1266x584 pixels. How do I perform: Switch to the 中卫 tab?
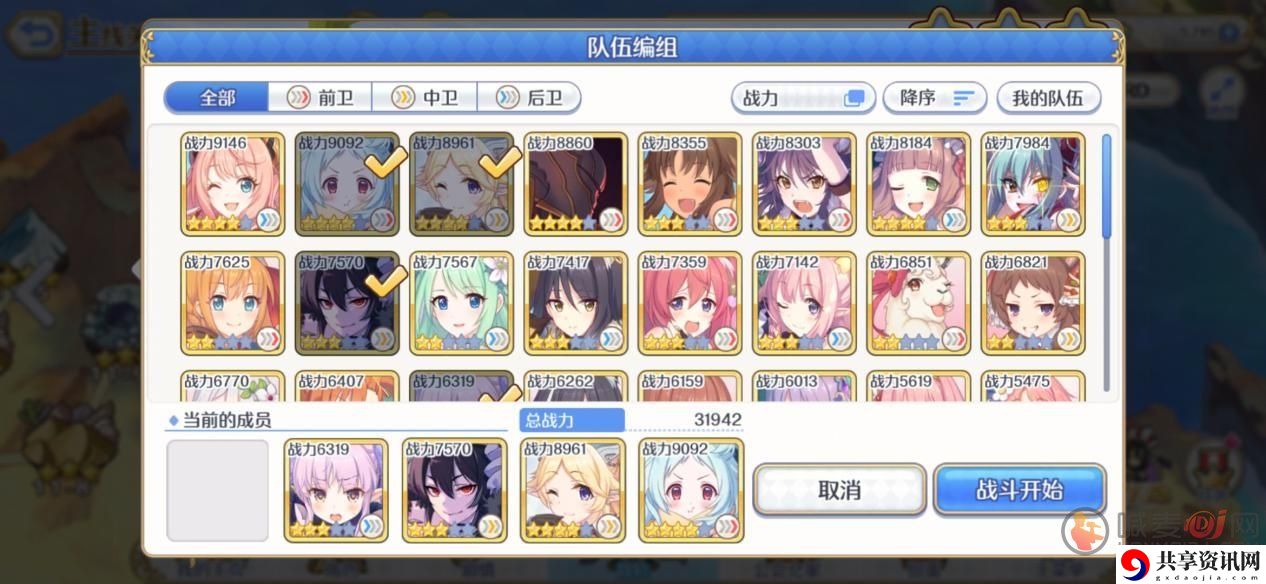(x=426, y=98)
